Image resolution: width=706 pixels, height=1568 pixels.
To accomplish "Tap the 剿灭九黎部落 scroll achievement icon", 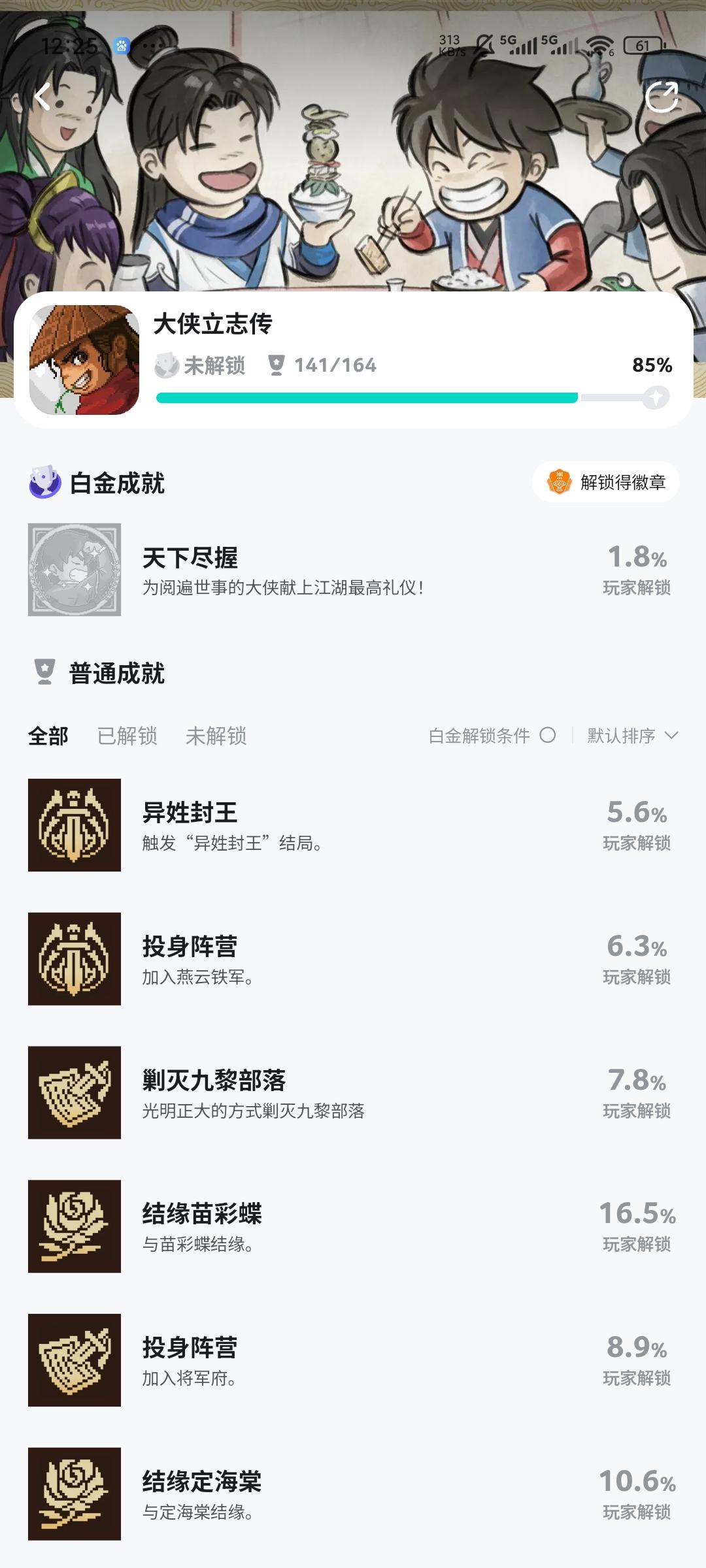I will [75, 1092].
